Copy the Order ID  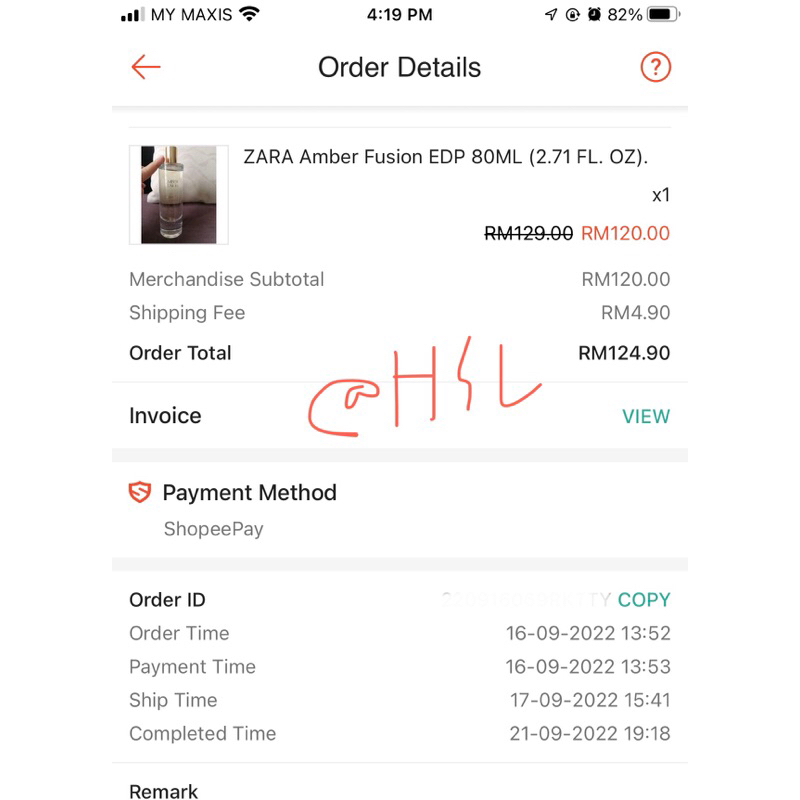click(644, 600)
